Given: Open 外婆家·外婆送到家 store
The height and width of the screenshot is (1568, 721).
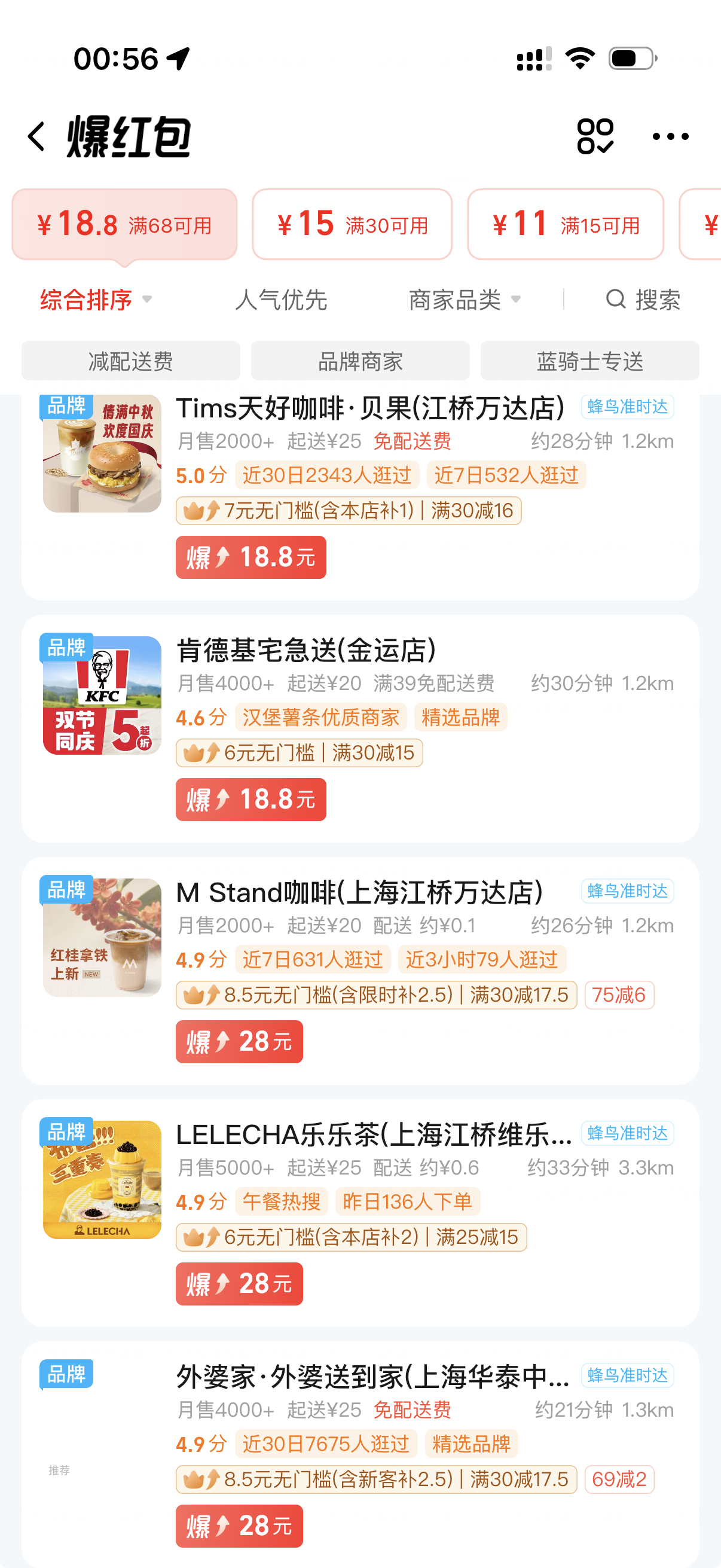Looking at the screenshot, I should click(372, 1377).
